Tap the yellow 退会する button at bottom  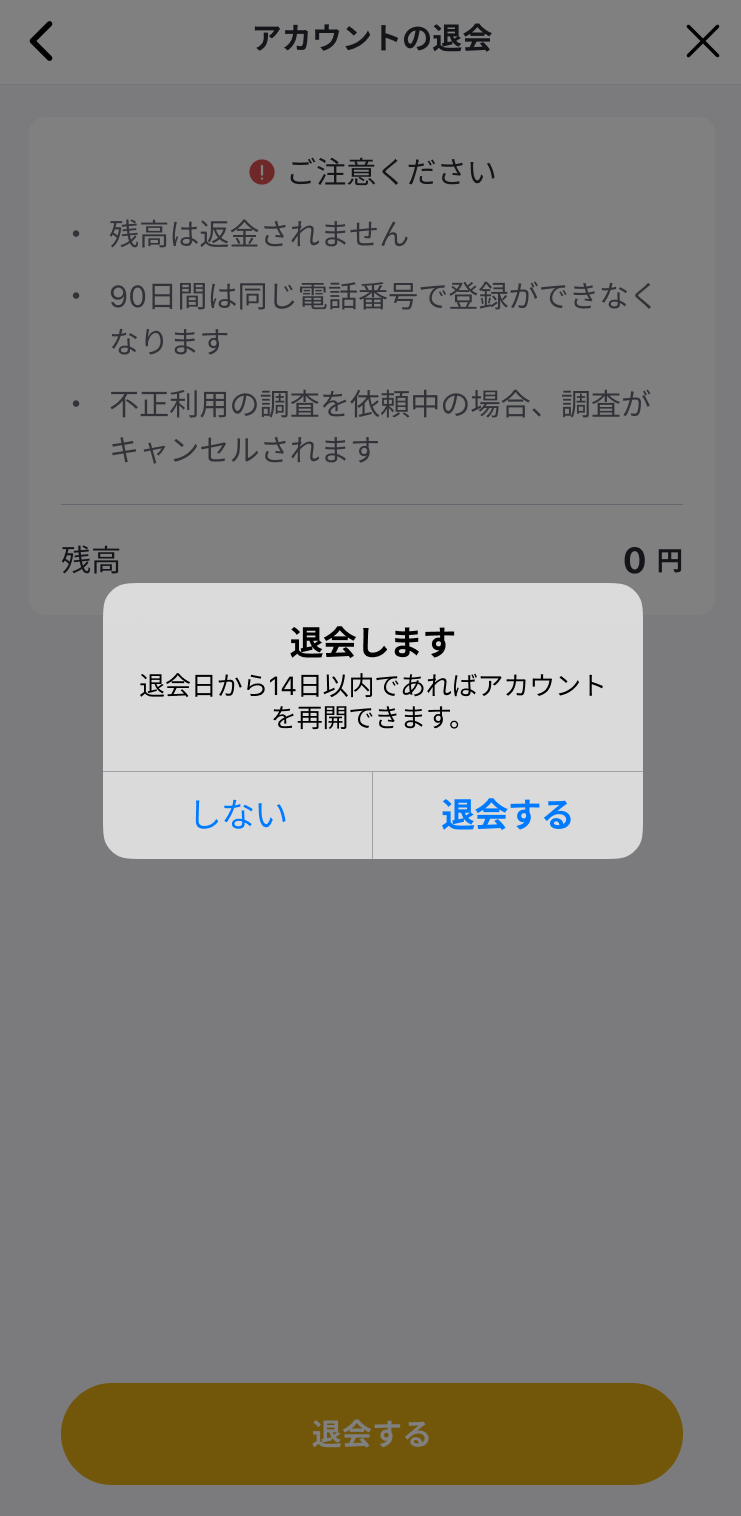pyautogui.click(x=371, y=1434)
